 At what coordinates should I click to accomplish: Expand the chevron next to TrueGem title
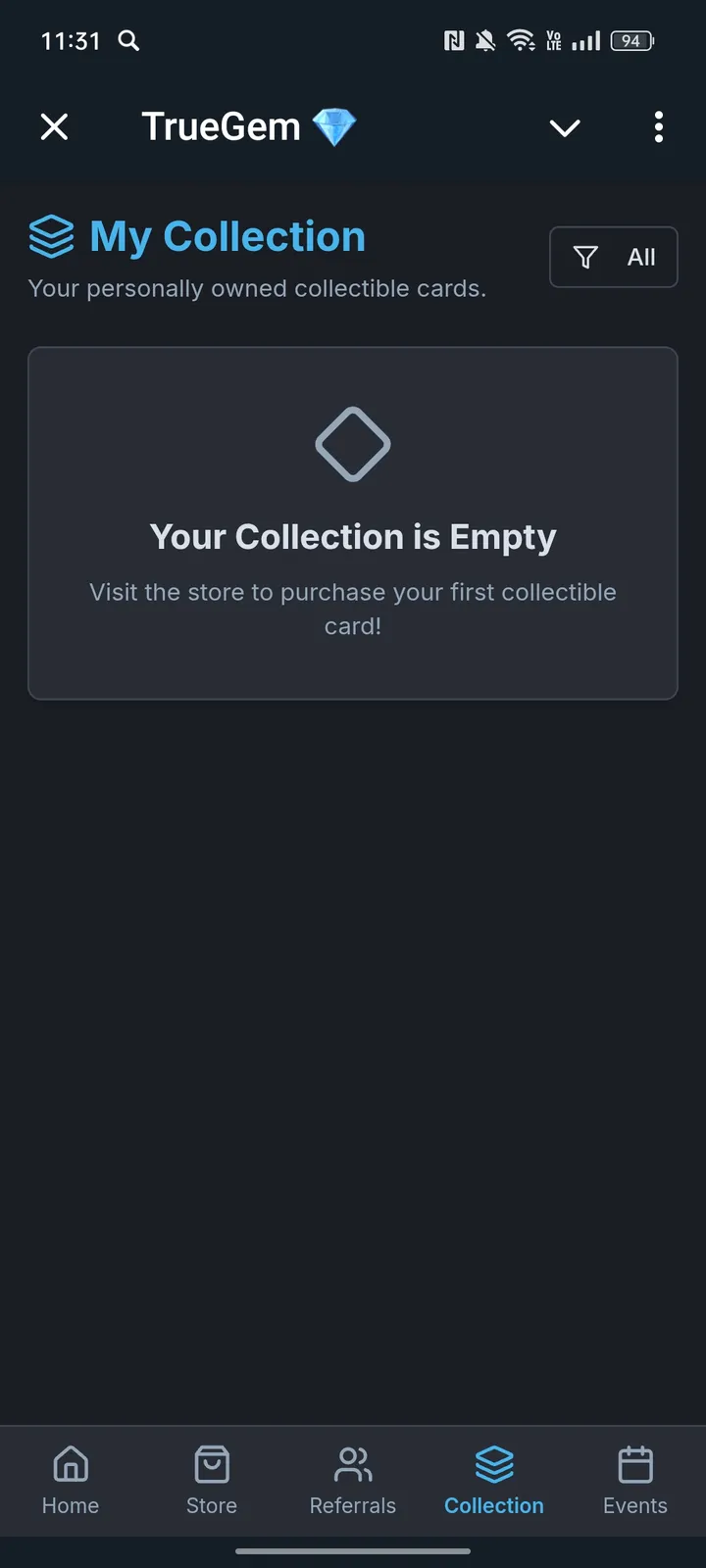565,127
